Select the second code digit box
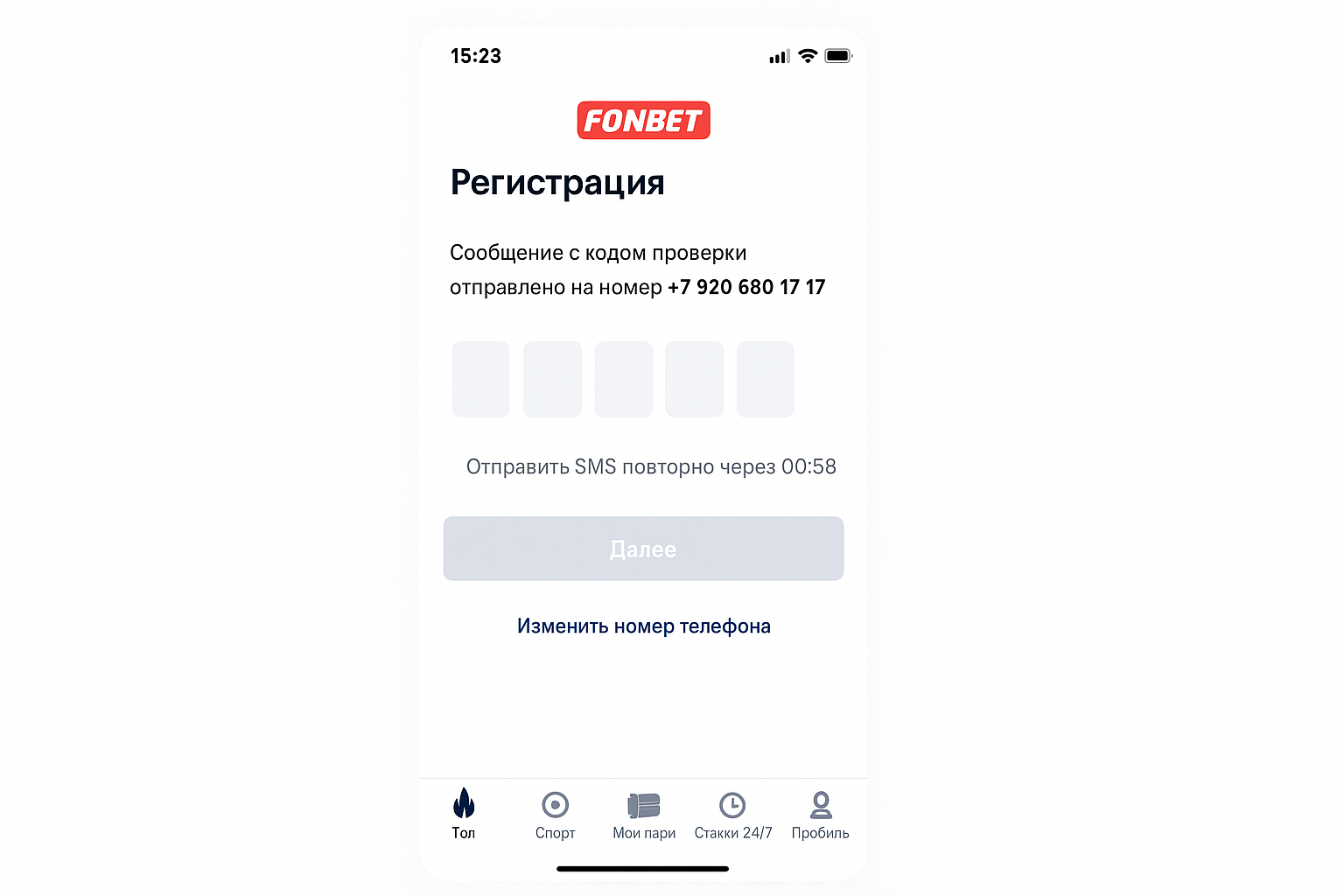The height and width of the screenshot is (896, 1344). (552, 379)
